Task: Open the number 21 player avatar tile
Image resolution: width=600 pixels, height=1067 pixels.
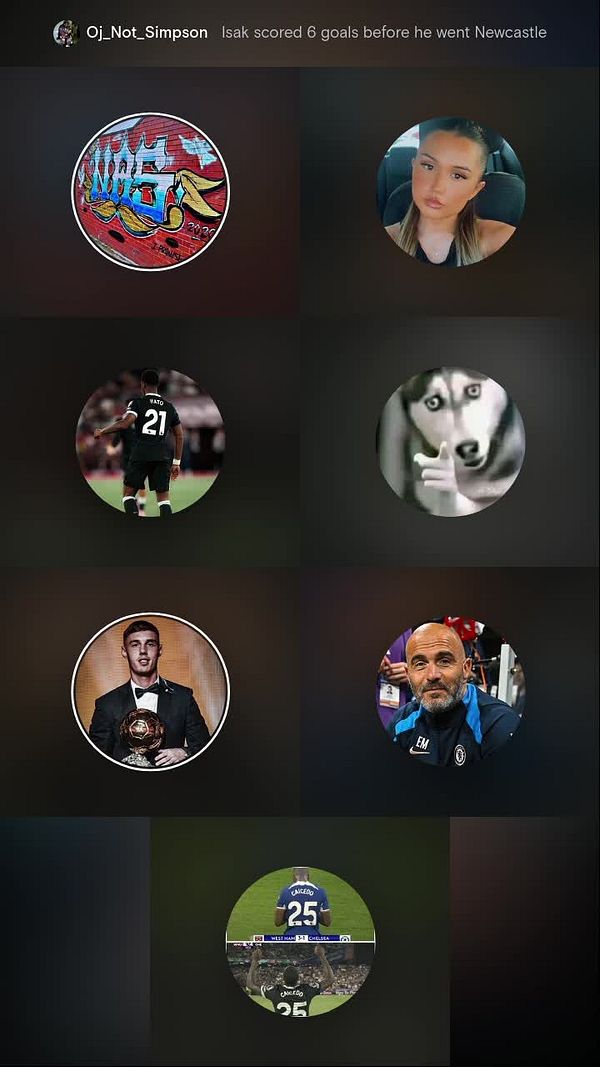Action: click(x=150, y=441)
